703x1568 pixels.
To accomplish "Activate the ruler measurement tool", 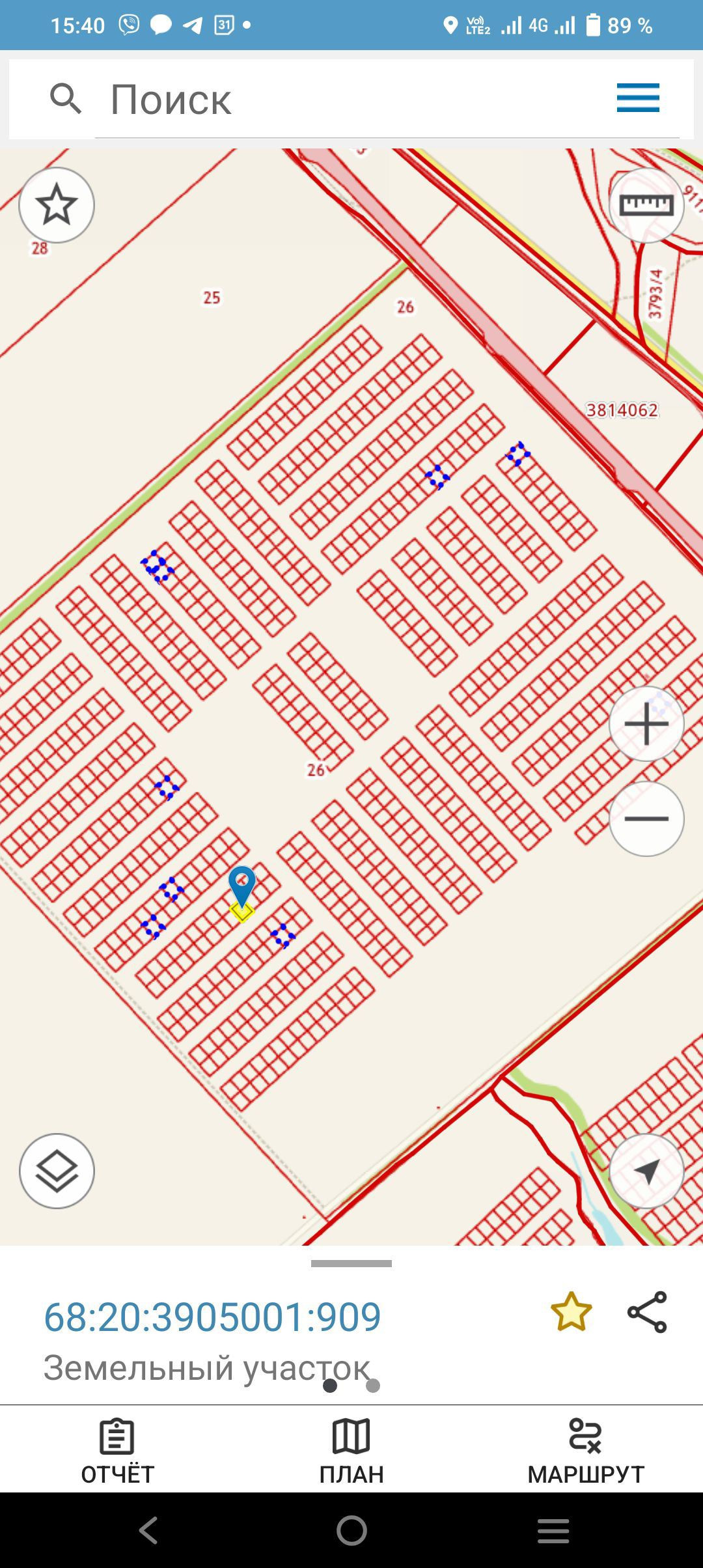I will (646, 205).
